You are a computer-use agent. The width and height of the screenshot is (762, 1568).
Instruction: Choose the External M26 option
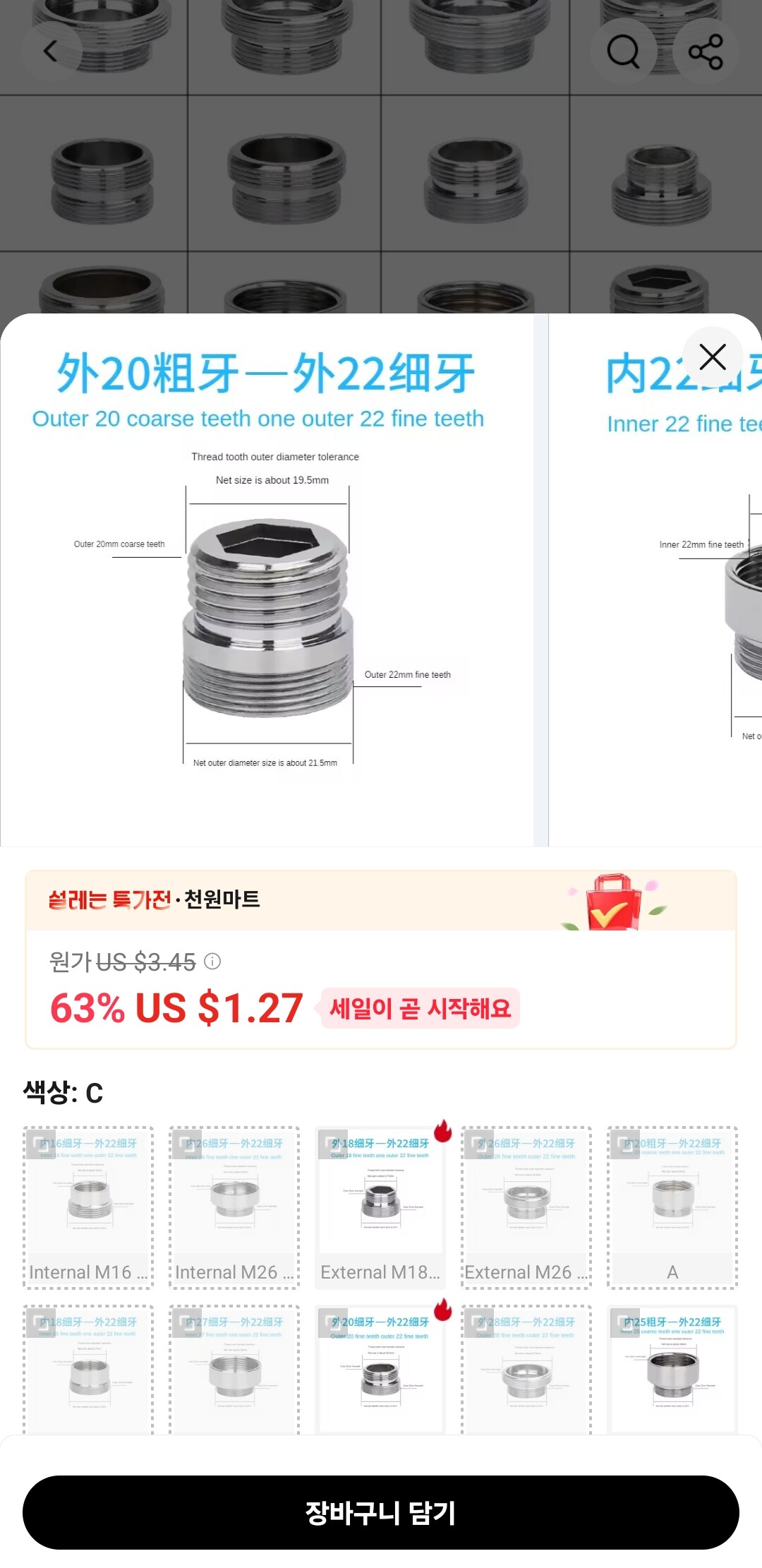coord(526,1207)
